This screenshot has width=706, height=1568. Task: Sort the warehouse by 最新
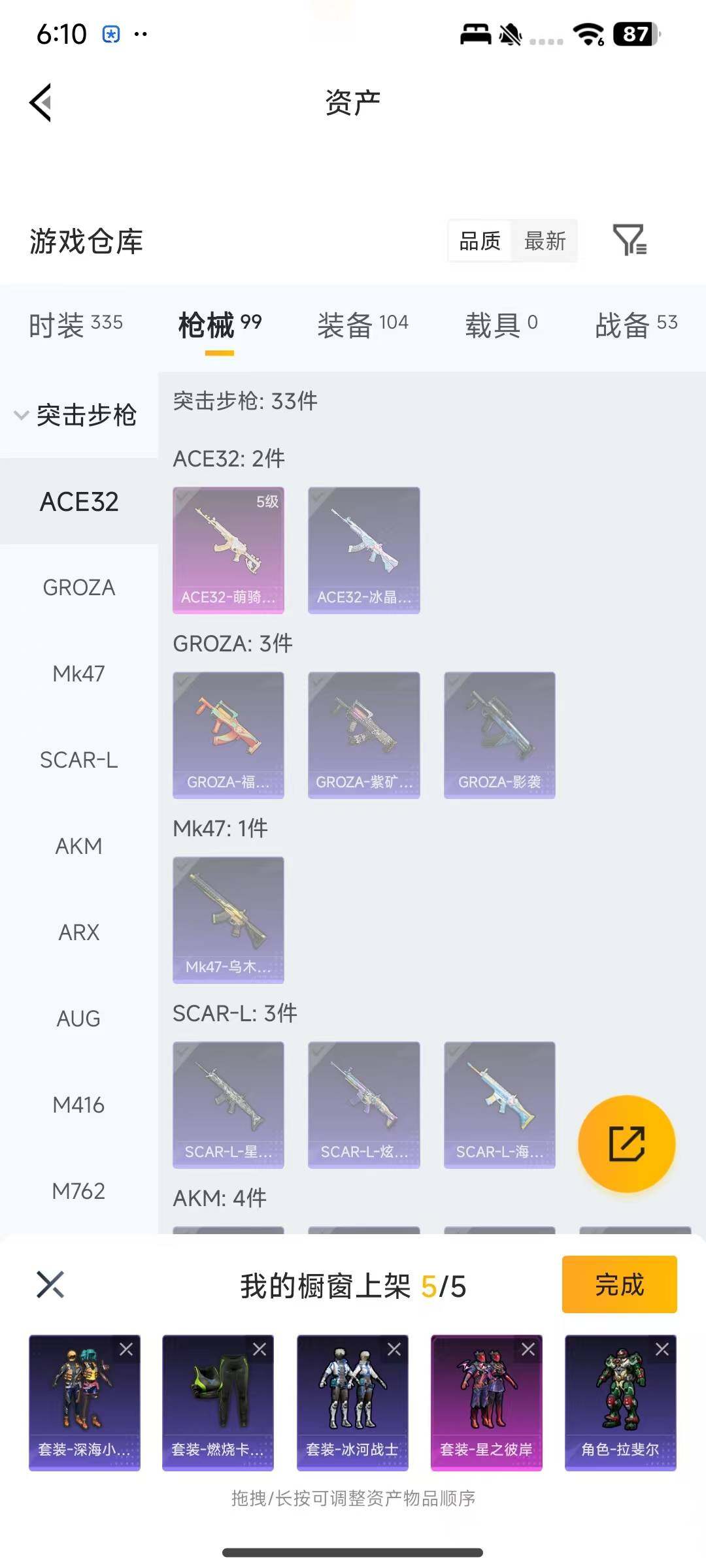click(x=545, y=241)
